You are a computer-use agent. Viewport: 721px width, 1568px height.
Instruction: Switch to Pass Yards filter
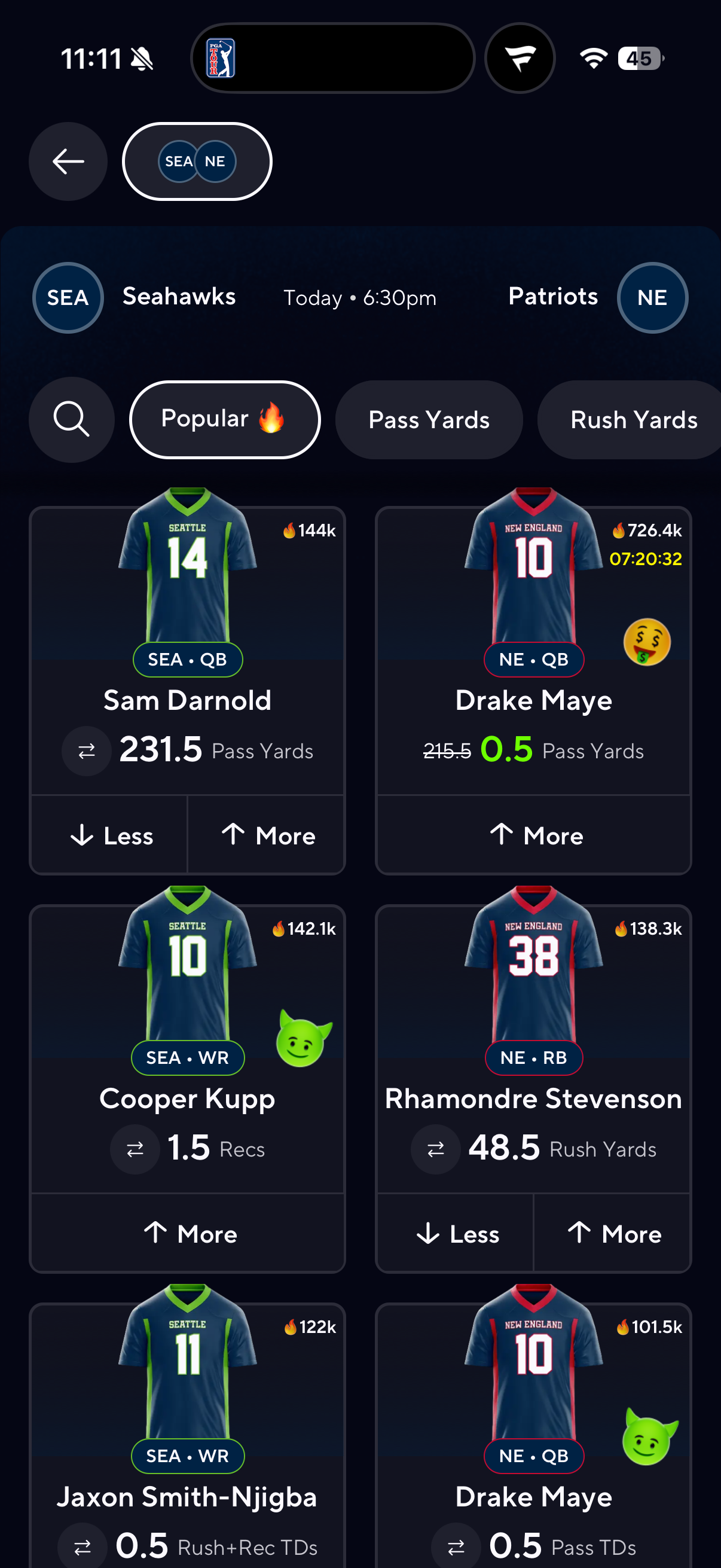(428, 419)
